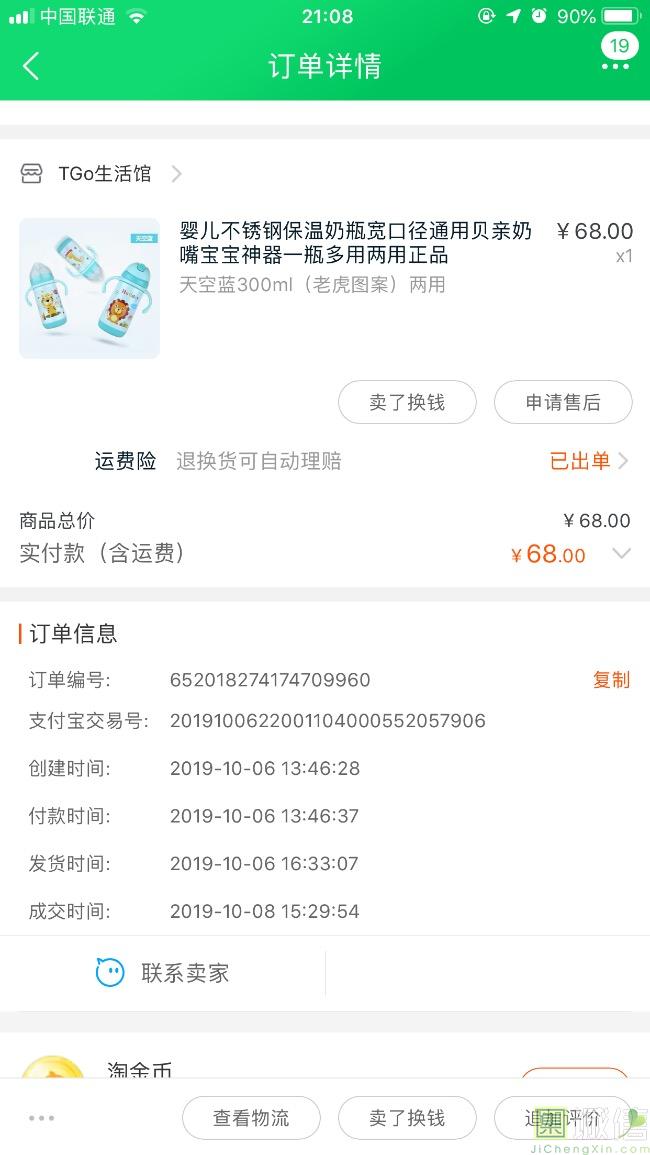Viewport: 650px width, 1155px height.
Task: Tap 追加评价 to add a review
Action: (563, 1118)
